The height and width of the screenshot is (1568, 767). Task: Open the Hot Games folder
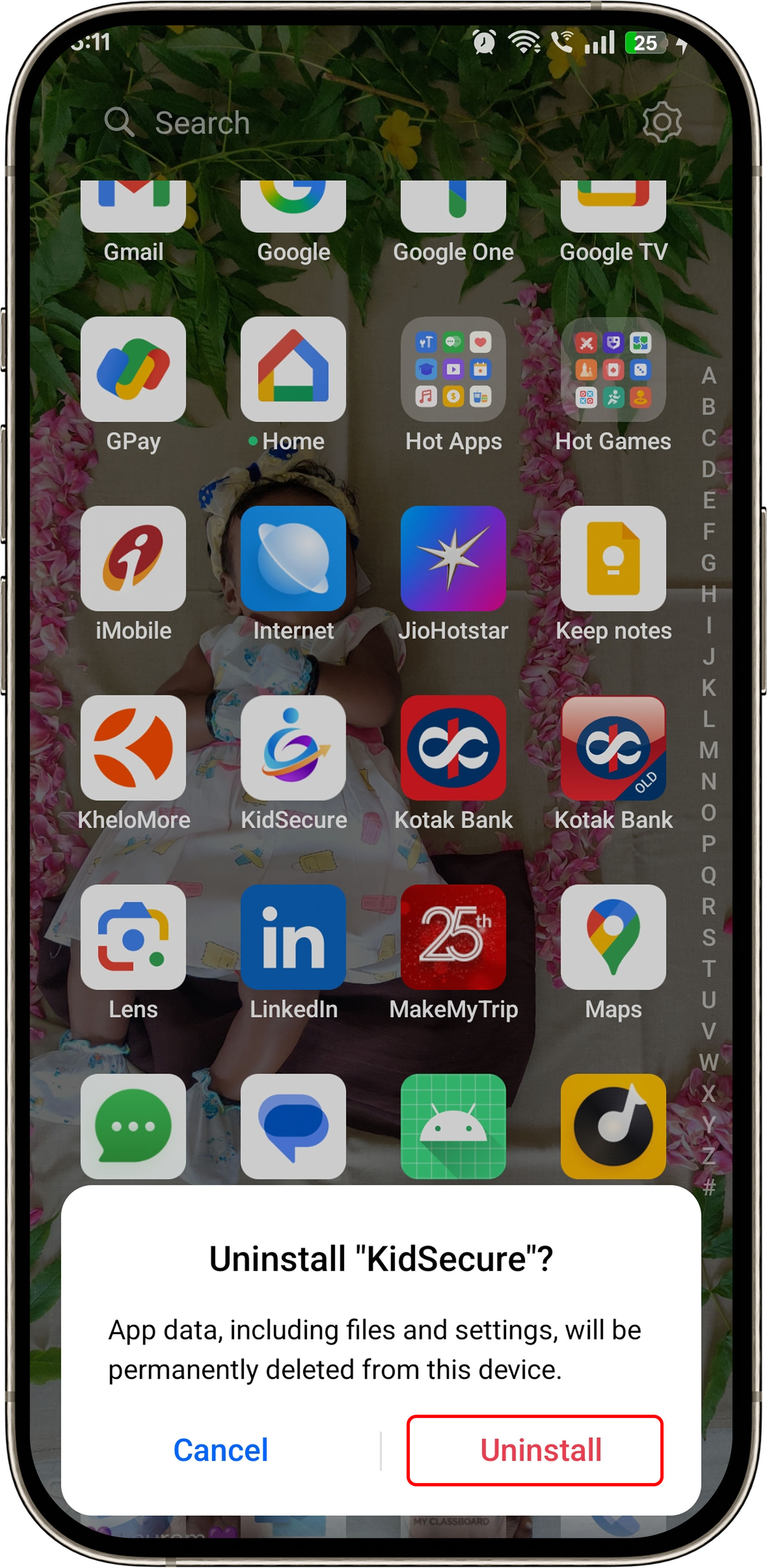coord(613,370)
